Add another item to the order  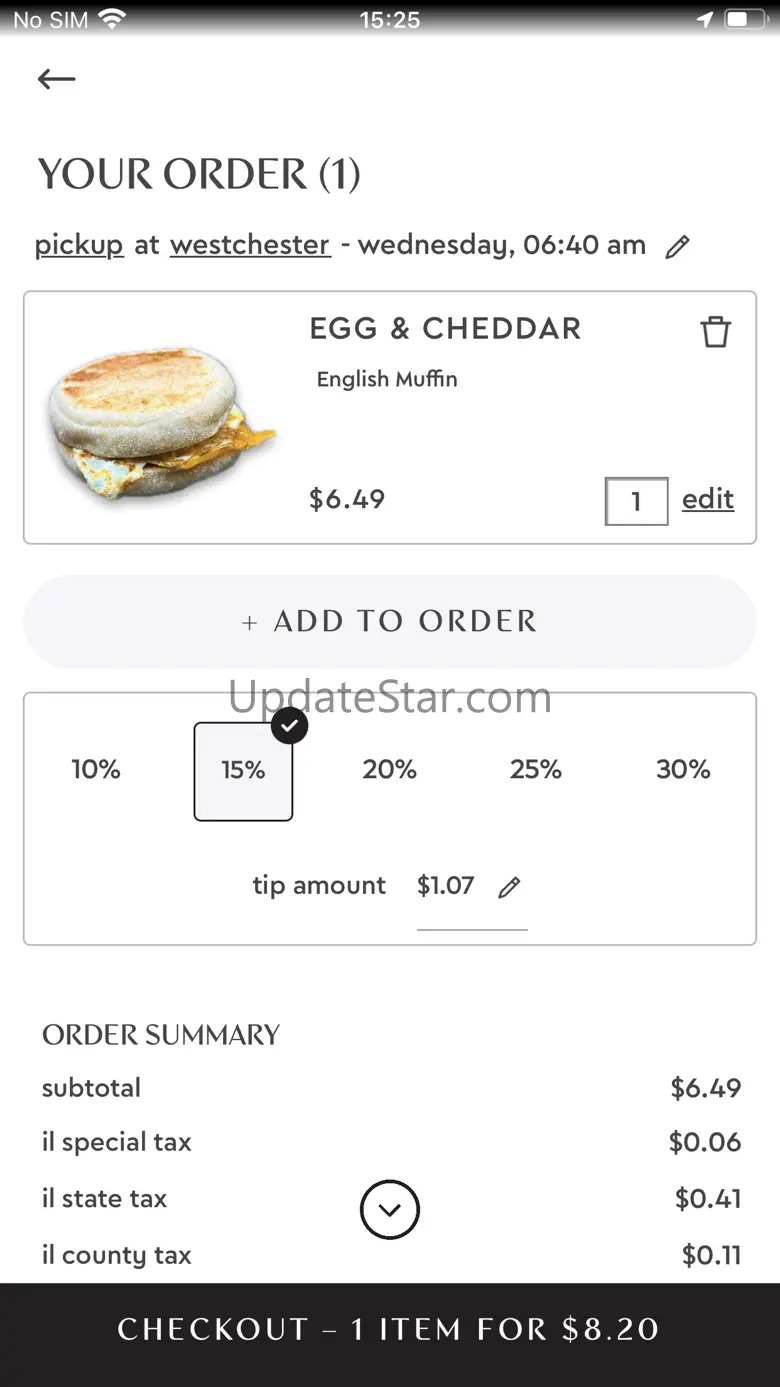(390, 621)
